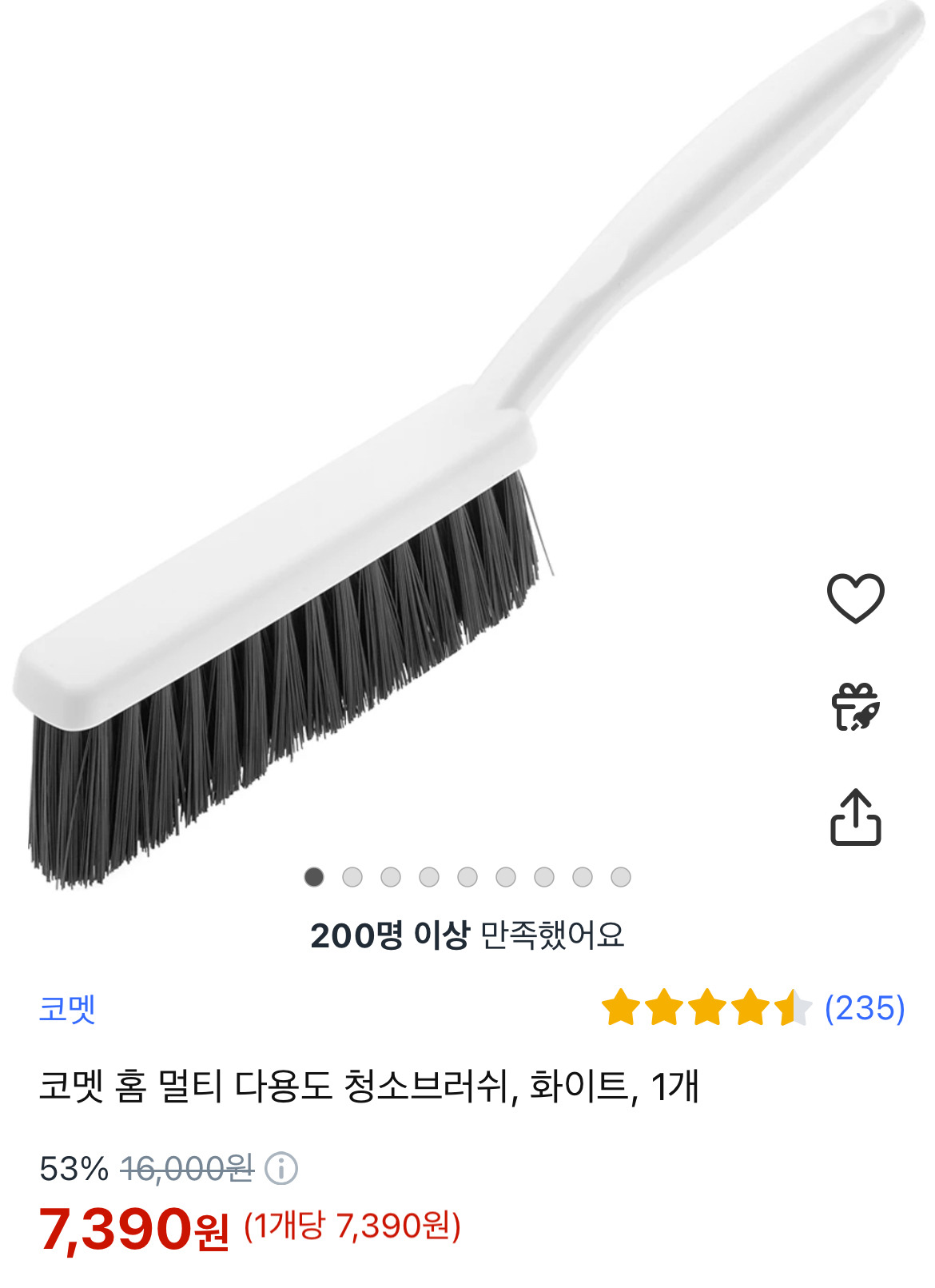Jump to the second image dot
This screenshot has width=935, height=1288.
pos(352,877)
